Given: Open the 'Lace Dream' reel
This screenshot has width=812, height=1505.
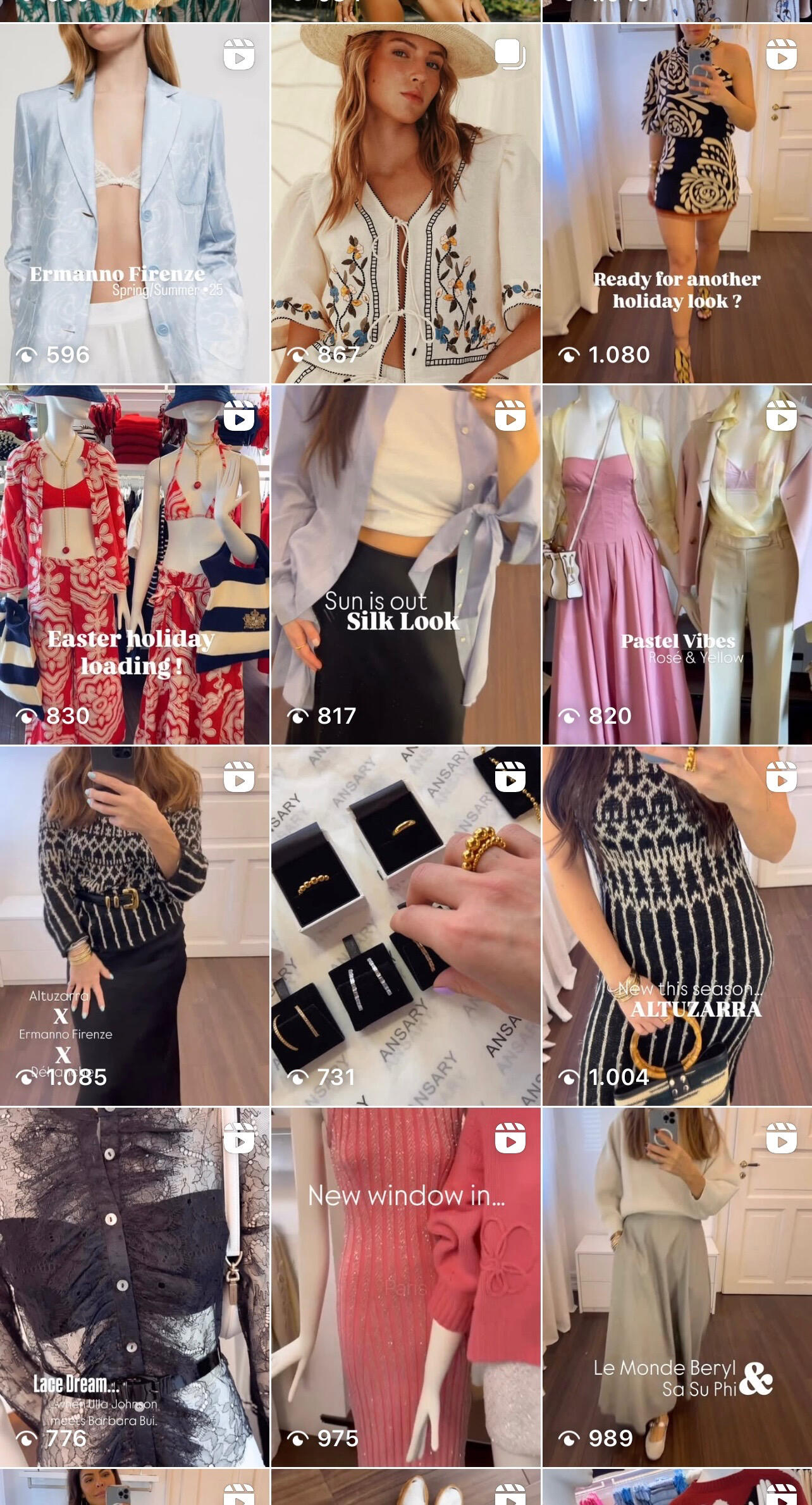Looking at the screenshot, I should point(135,1287).
